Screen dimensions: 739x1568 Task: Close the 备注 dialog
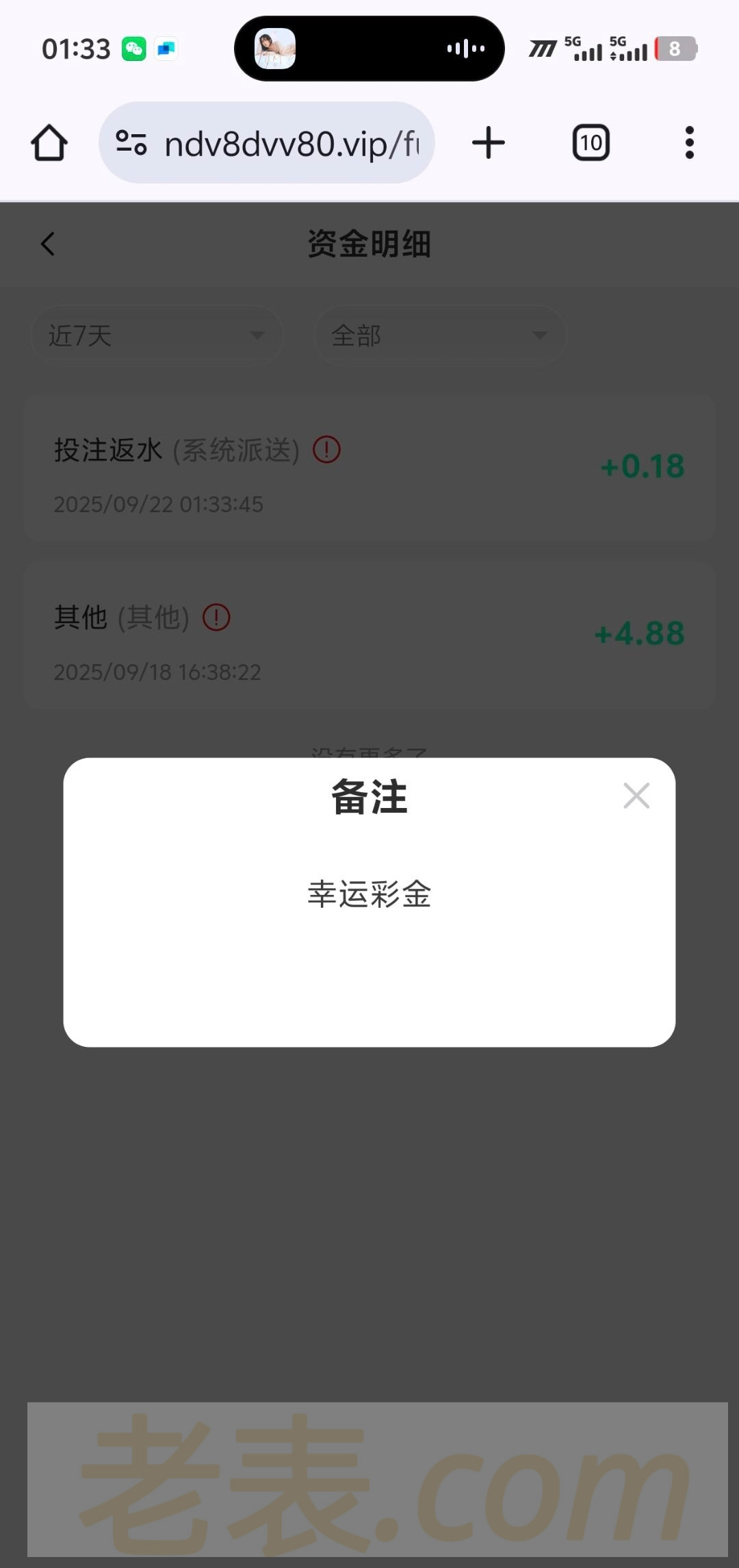tap(636, 796)
